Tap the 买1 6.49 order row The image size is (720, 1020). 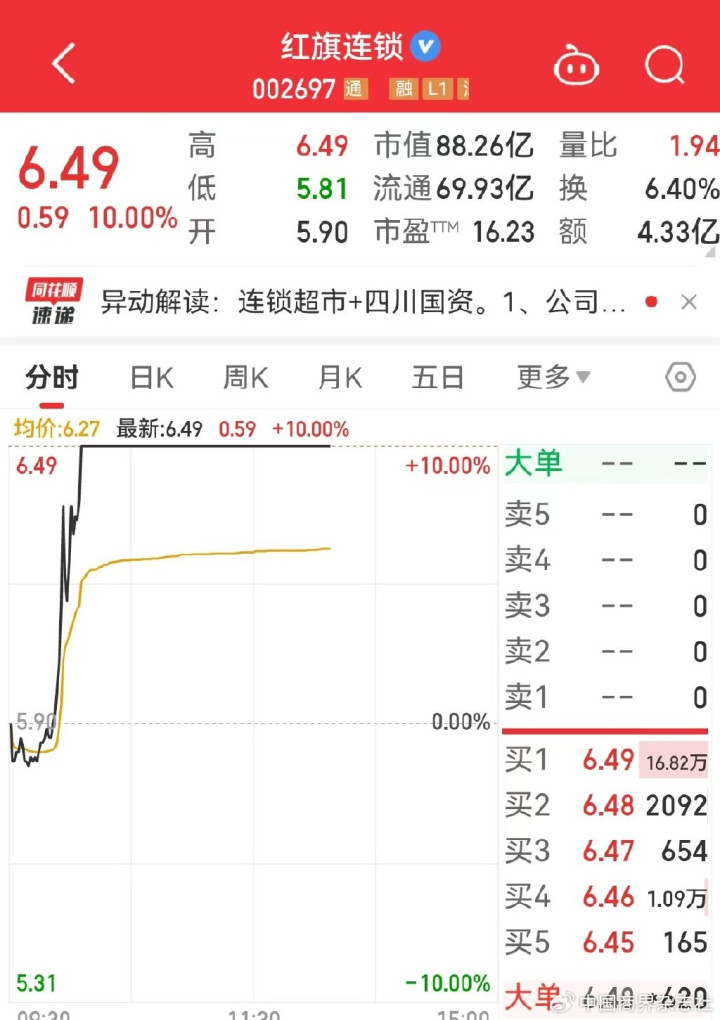pyautogui.click(x=606, y=760)
